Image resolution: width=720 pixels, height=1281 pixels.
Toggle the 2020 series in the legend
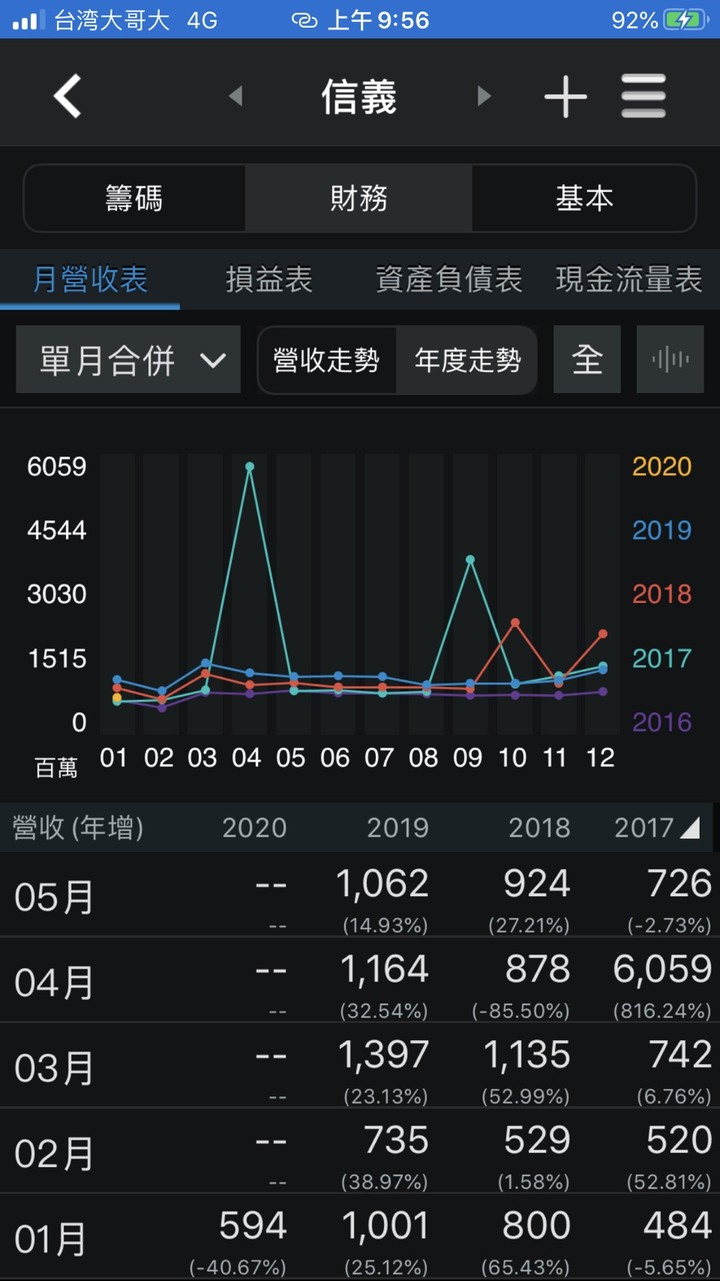click(662, 466)
